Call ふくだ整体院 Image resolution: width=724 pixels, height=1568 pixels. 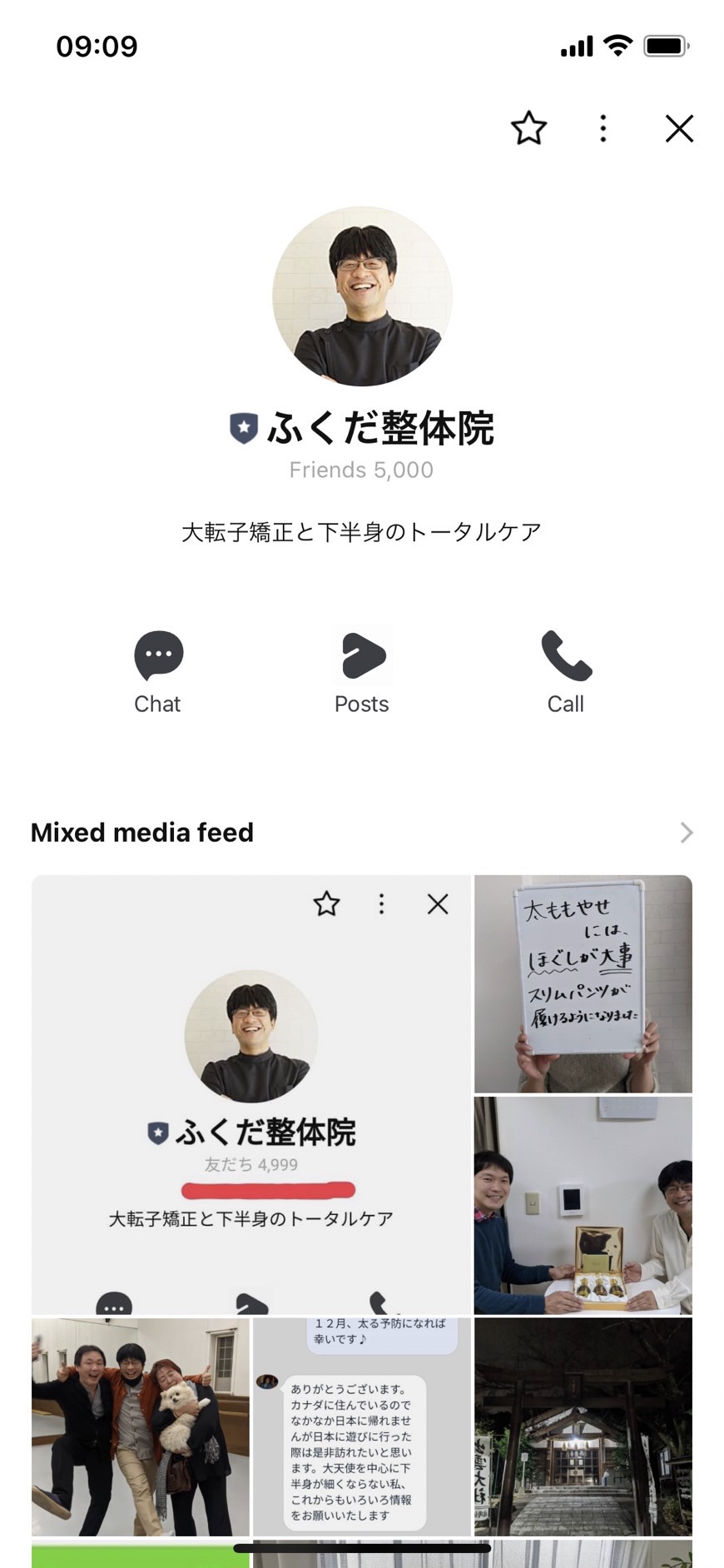click(x=566, y=673)
